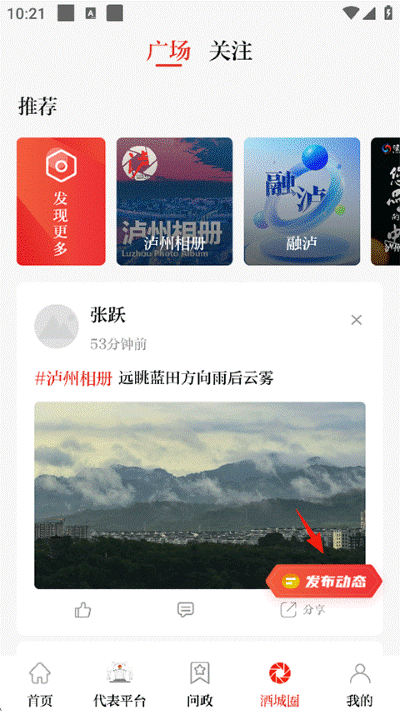Open the 泸州相册 recommended card
This screenshot has height=711, width=400.
pyautogui.click(x=175, y=201)
